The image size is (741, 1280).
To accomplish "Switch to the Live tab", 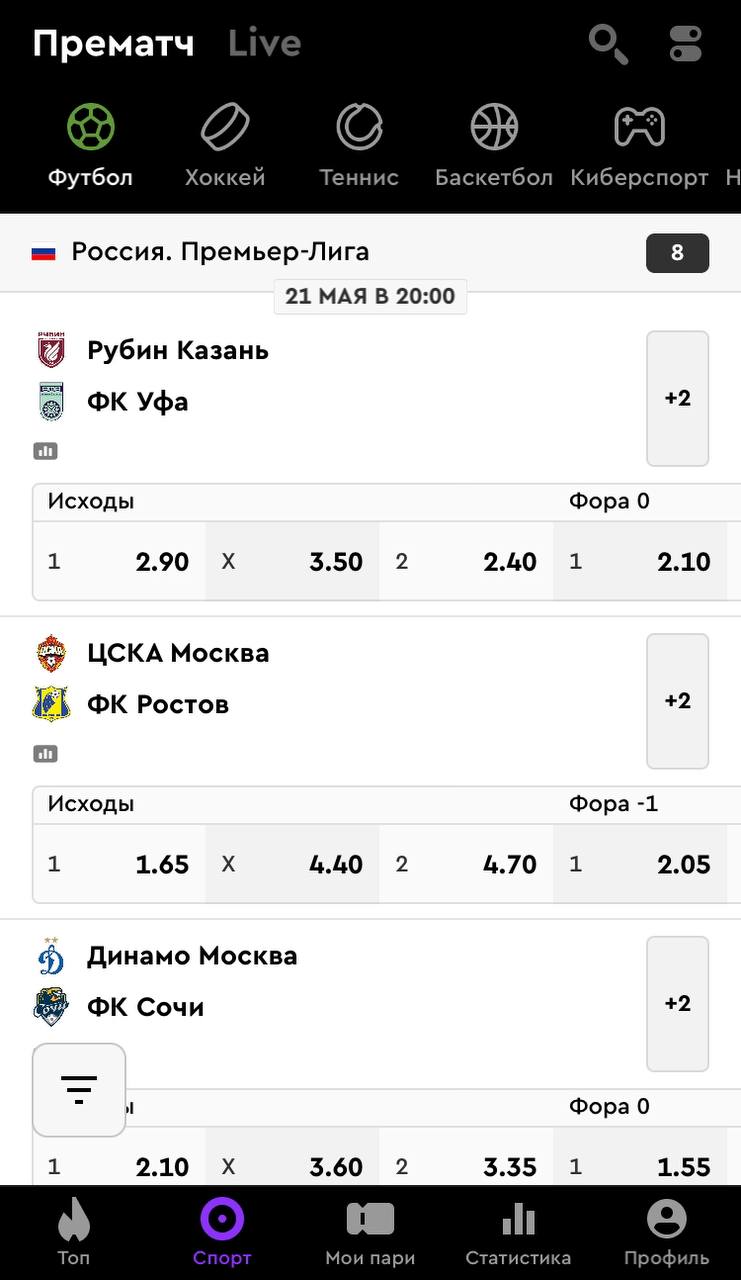I will [x=264, y=44].
